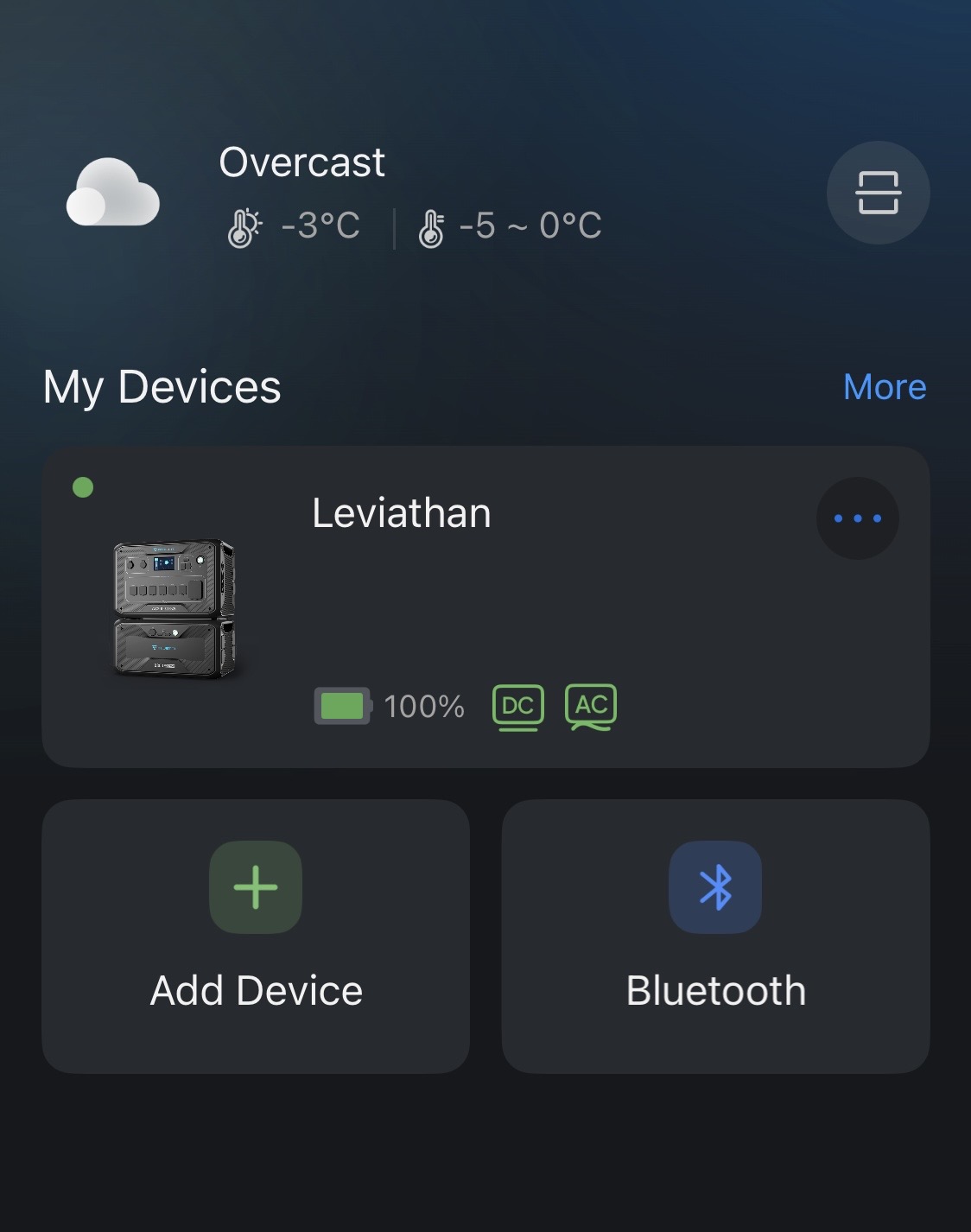The height and width of the screenshot is (1232, 971).
Task: Toggle the AC output on Leviathan
Action: coord(591,707)
